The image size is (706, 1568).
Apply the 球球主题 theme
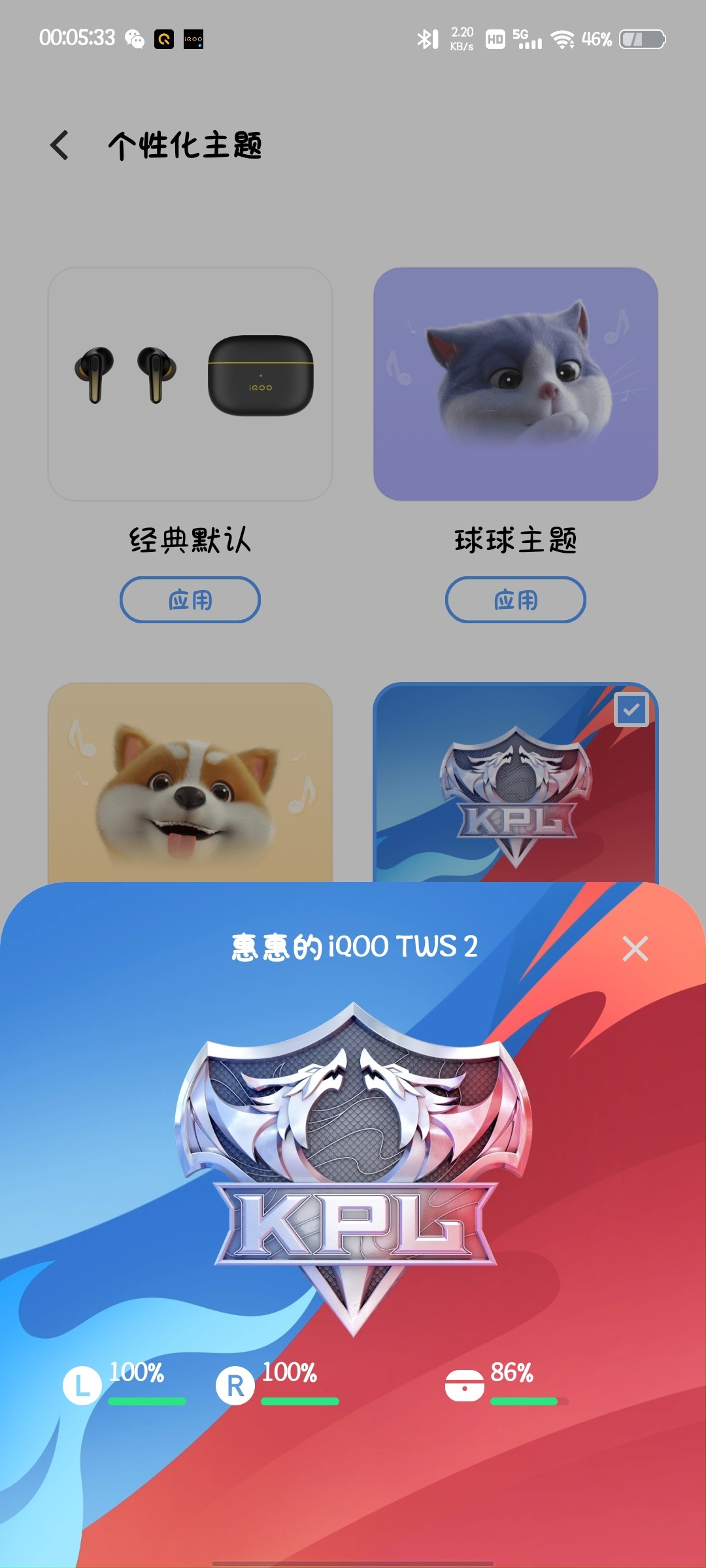pyautogui.click(x=515, y=599)
